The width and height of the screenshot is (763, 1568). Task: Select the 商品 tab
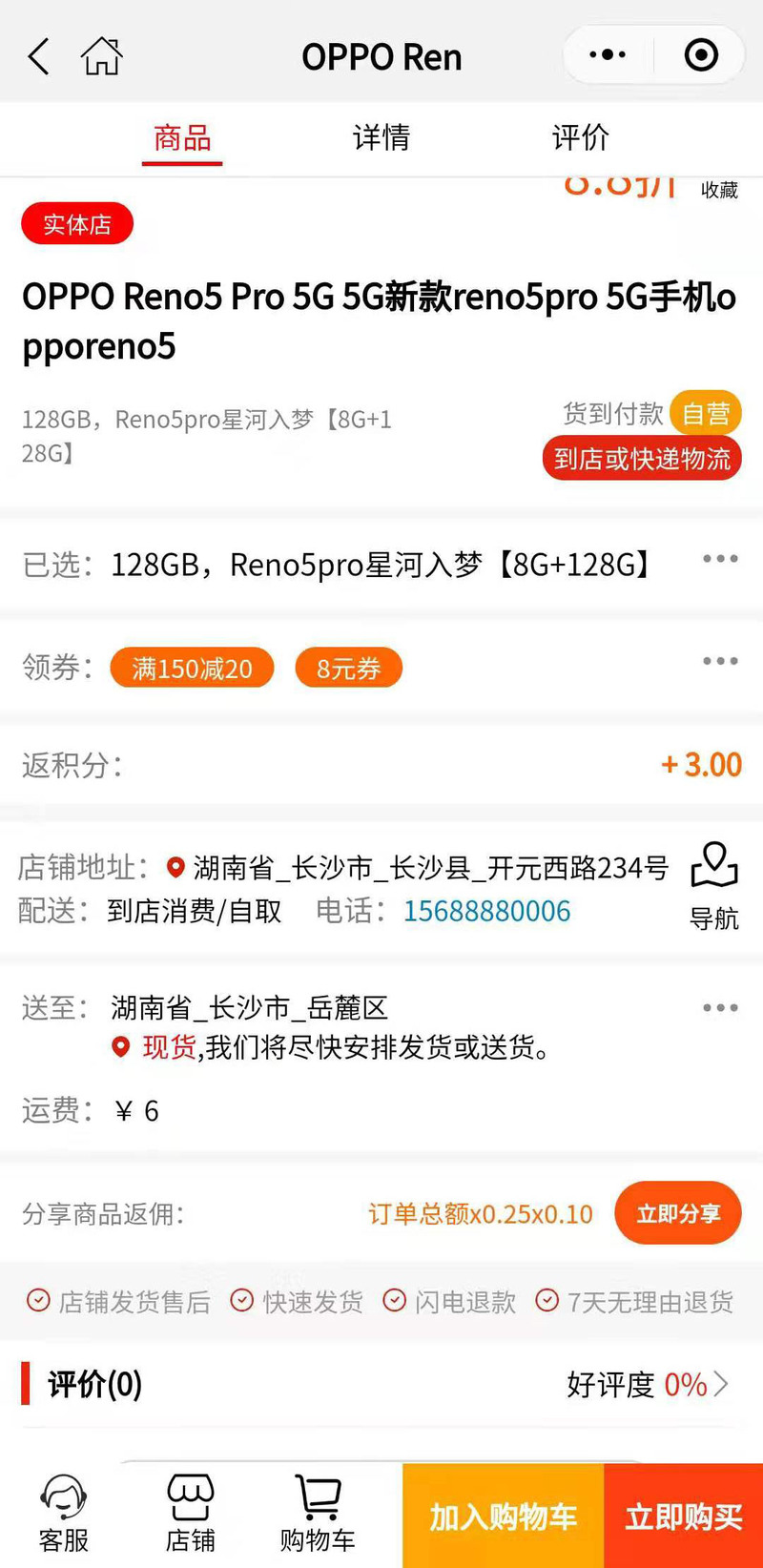click(x=182, y=139)
